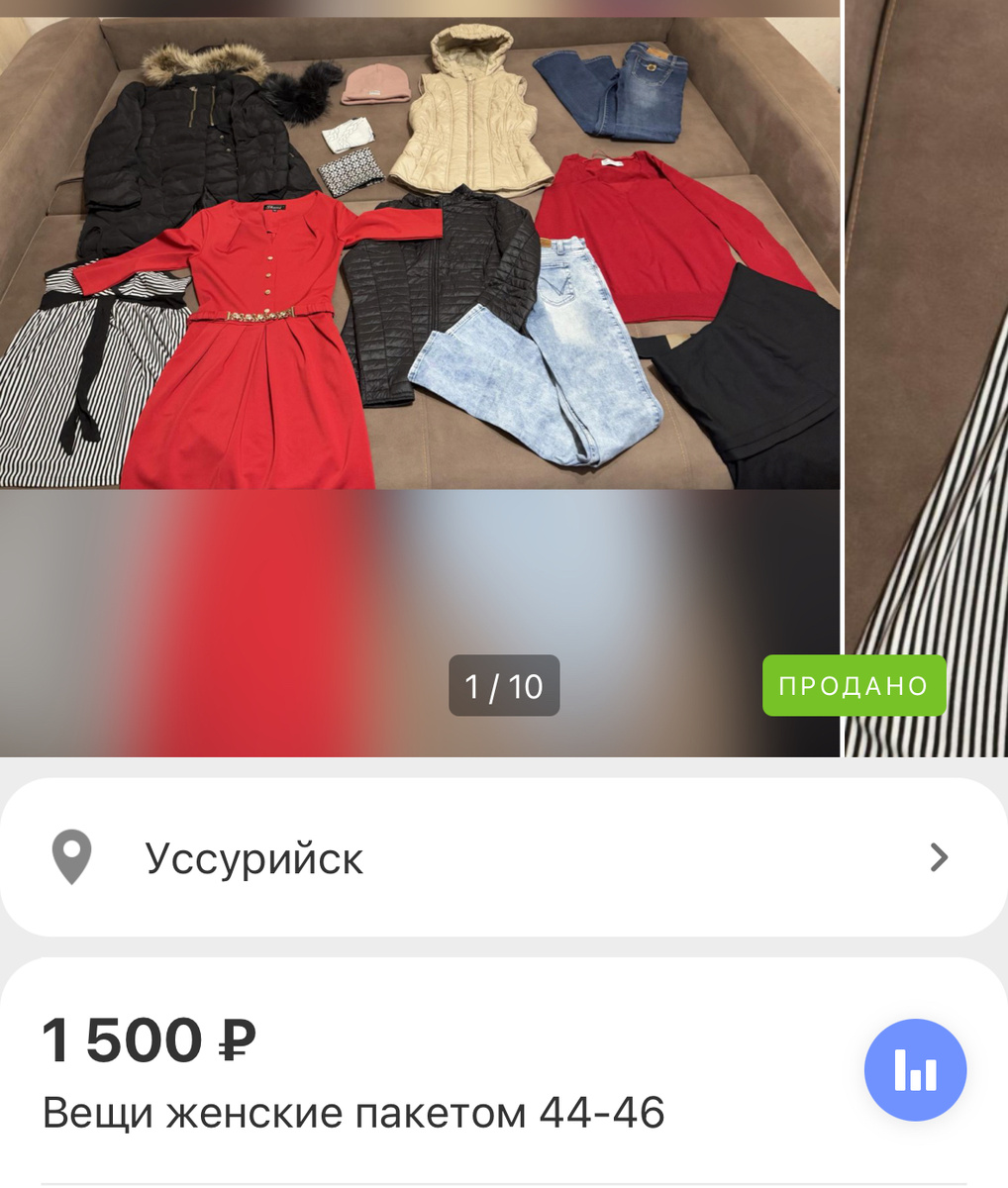
Task: Select the Уссурийск location entry
Action: [255, 857]
